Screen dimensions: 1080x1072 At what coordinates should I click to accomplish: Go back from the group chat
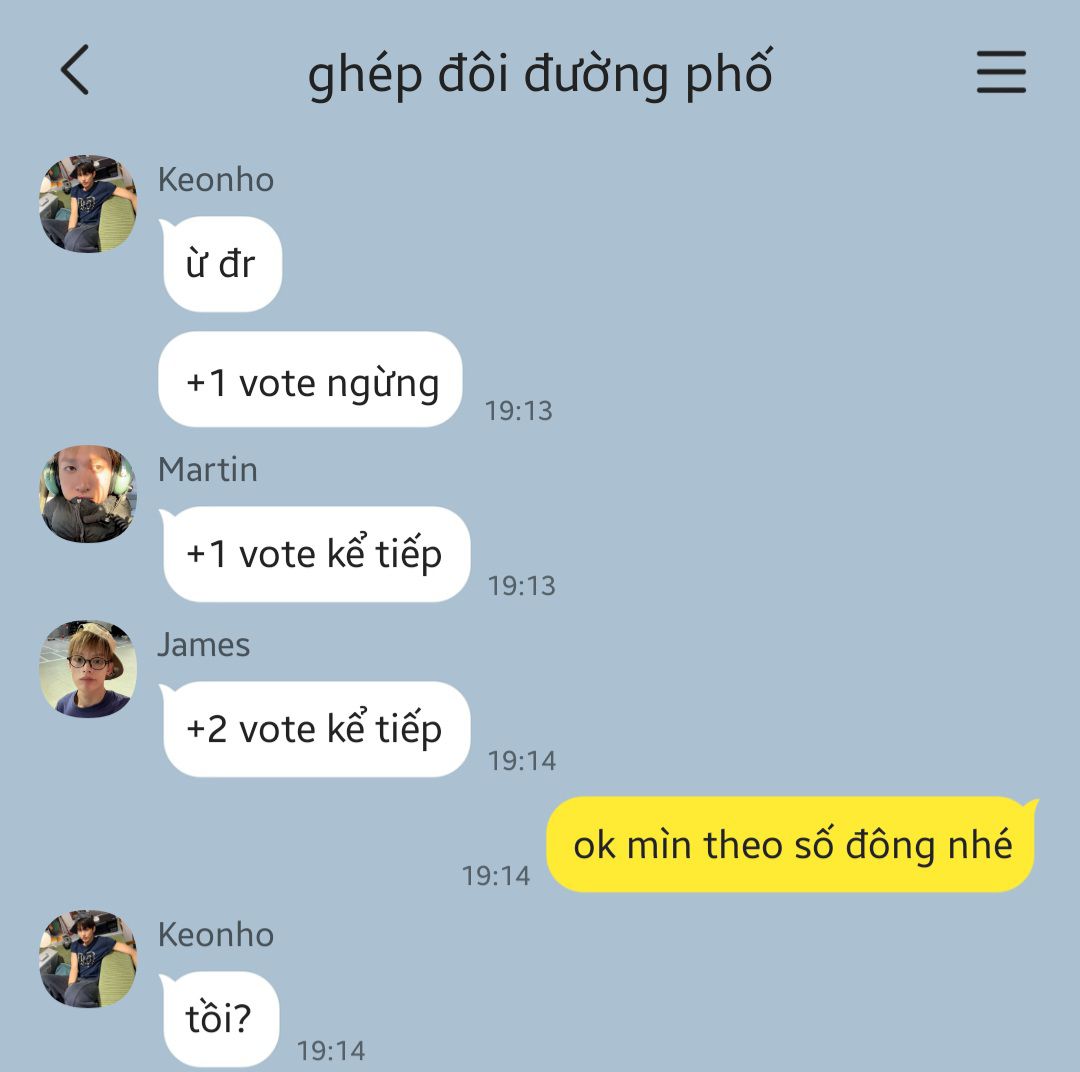[x=75, y=71]
